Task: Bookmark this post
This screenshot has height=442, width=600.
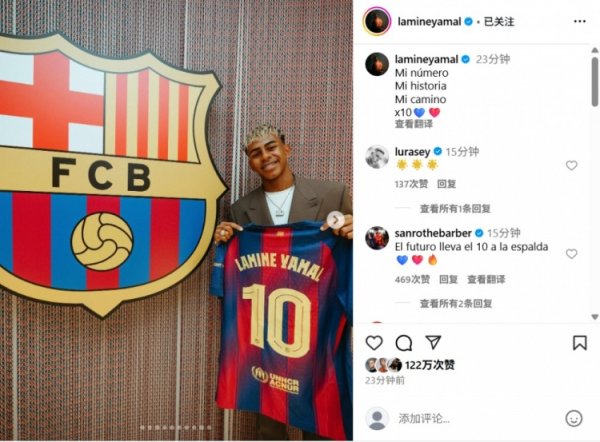Action: (x=579, y=343)
